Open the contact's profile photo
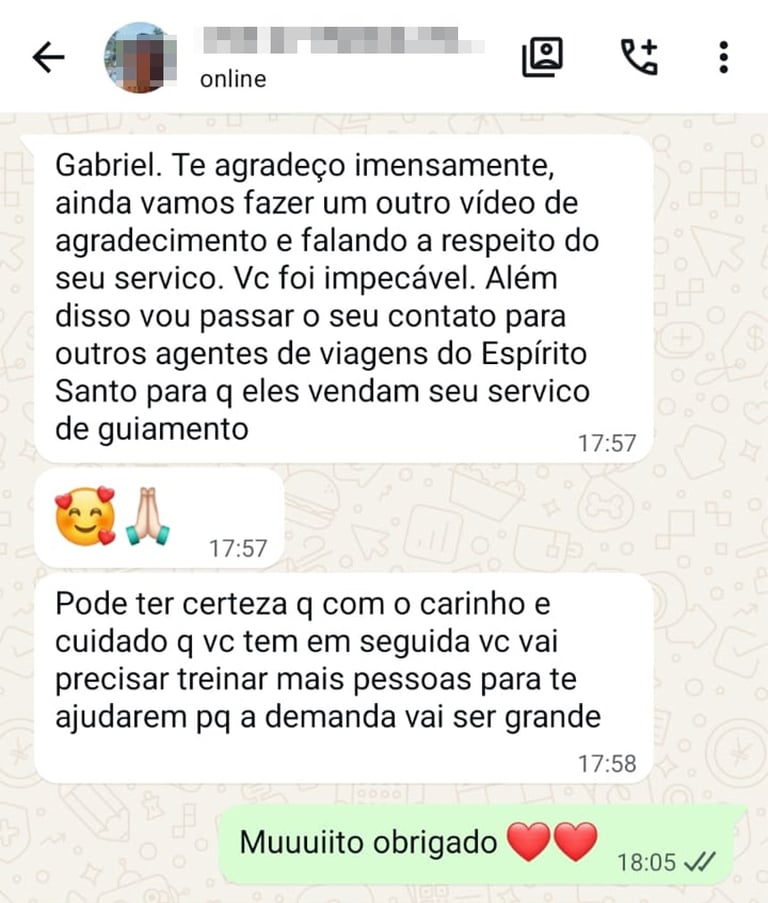 coord(140,58)
